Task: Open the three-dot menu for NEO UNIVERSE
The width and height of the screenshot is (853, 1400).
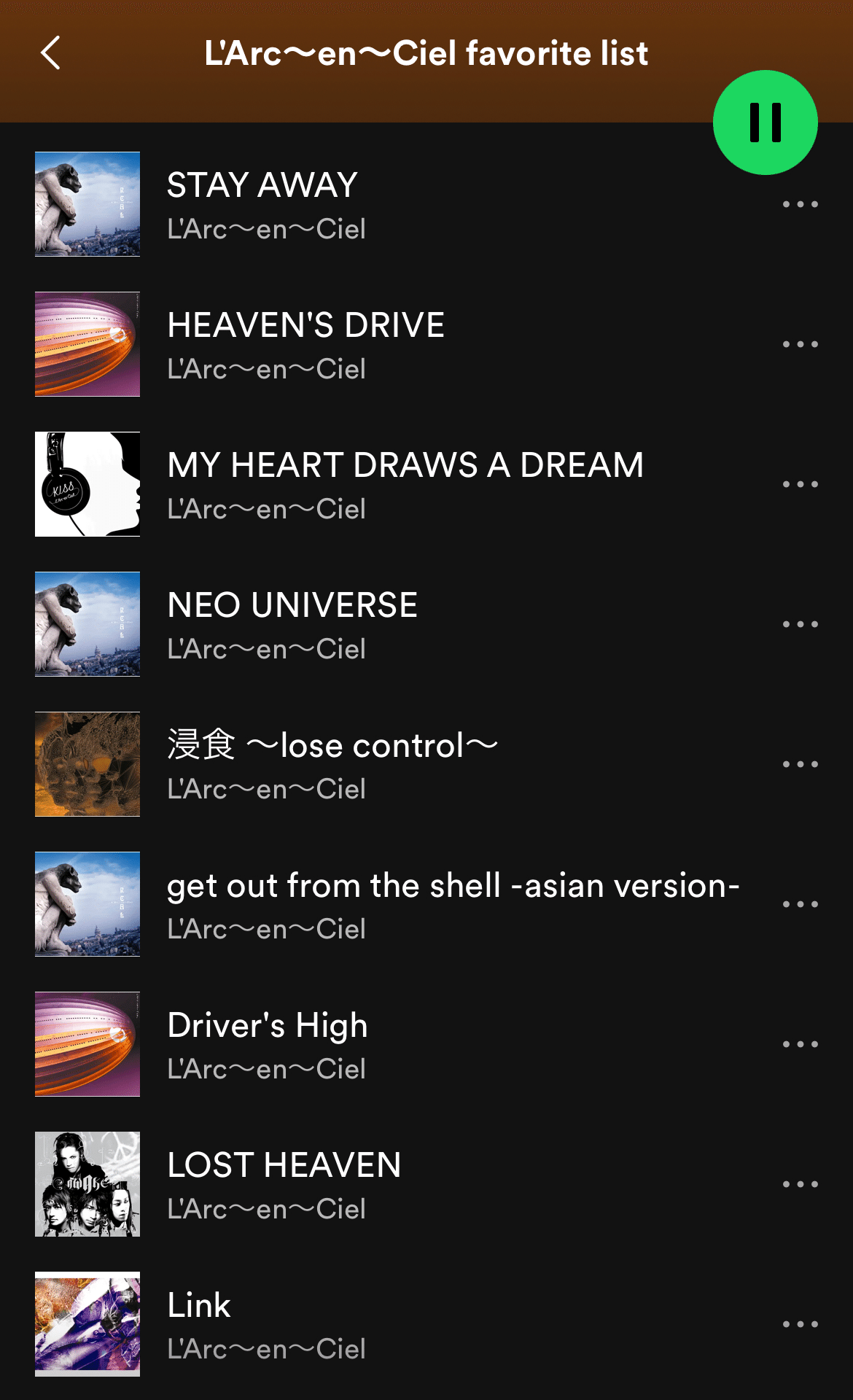Action: point(800,624)
